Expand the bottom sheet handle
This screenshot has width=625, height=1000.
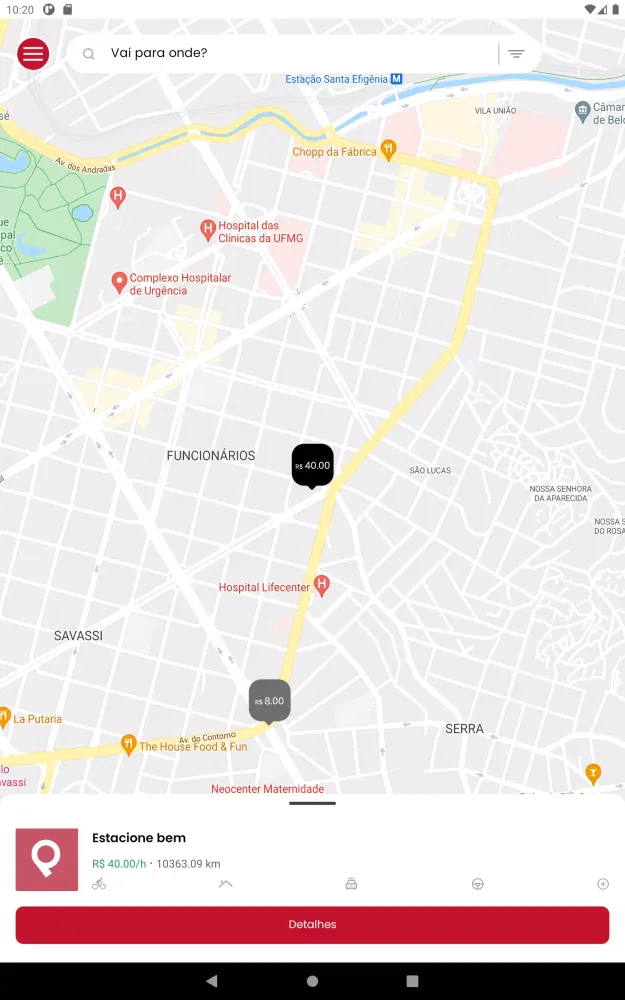(312, 803)
